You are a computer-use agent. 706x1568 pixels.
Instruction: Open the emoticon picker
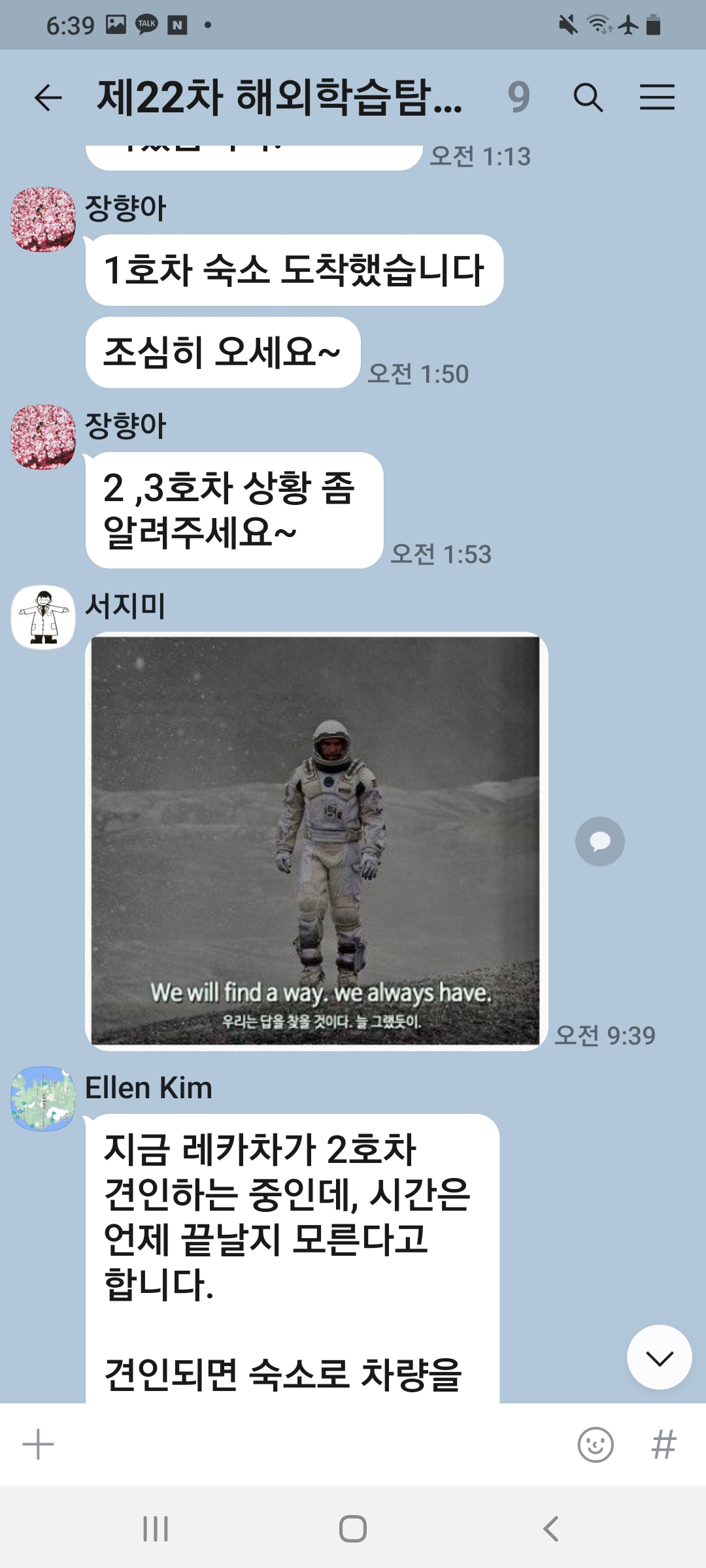pos(596,1445)
